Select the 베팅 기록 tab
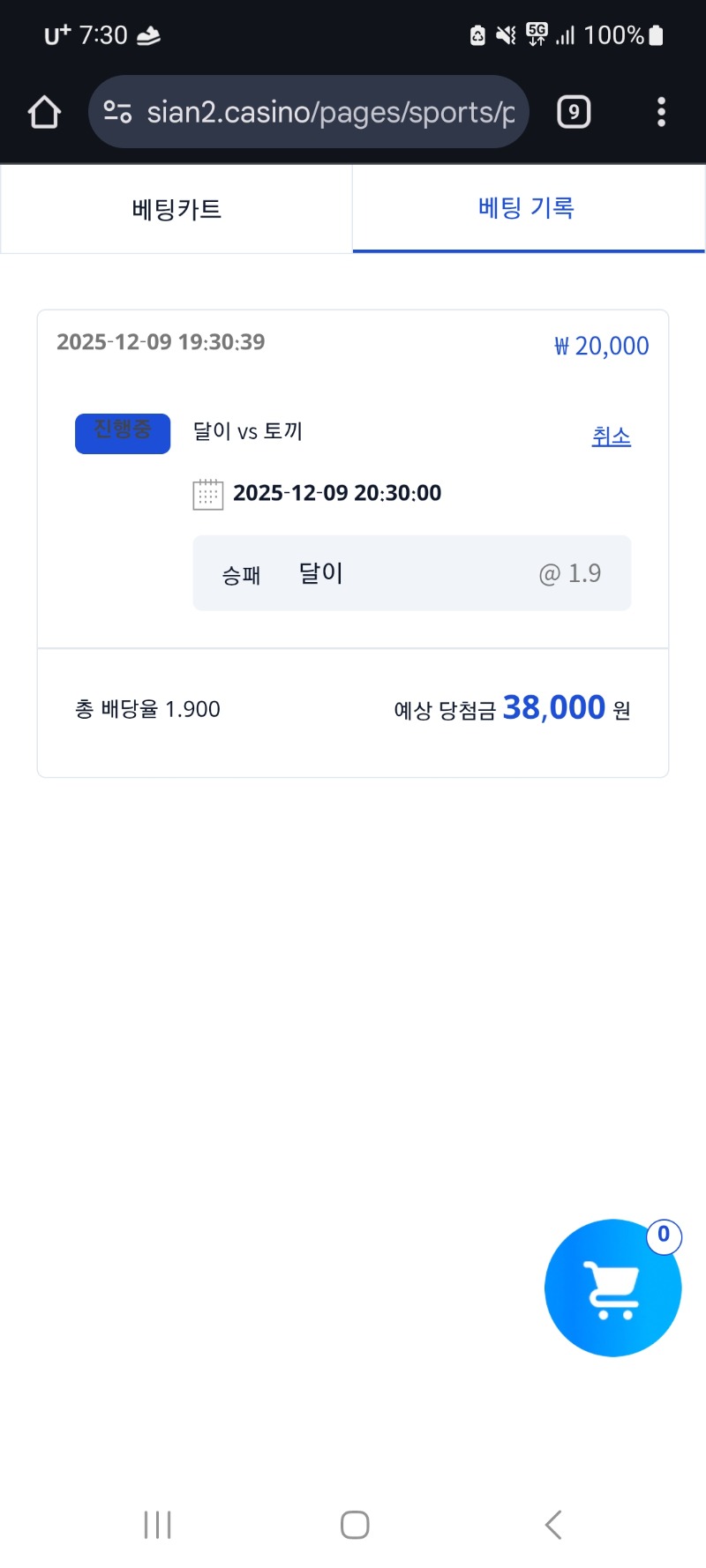This screenshot has width=706, height=1568. point(527,209)
